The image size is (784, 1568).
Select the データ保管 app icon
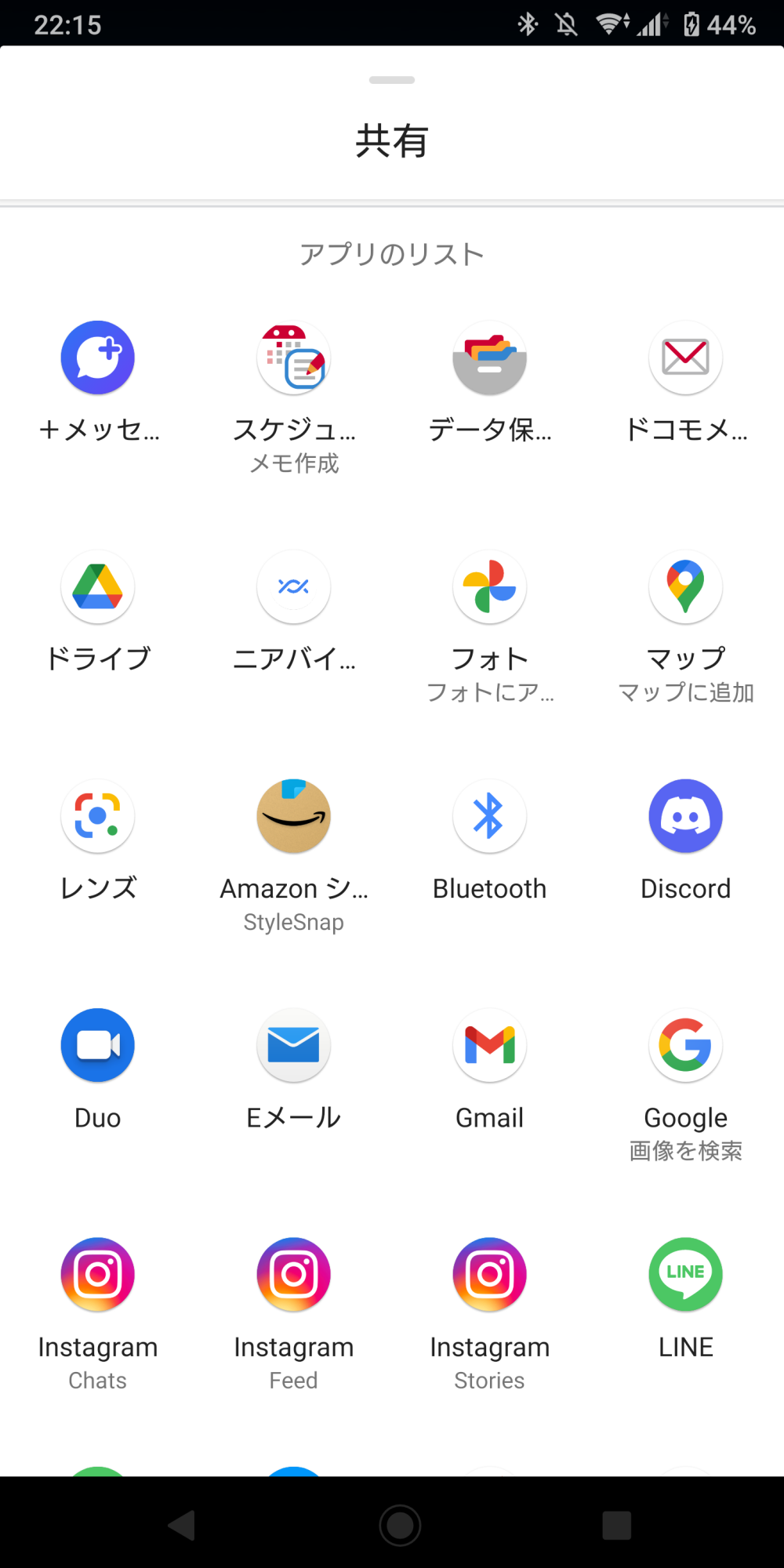coord(490,358)
